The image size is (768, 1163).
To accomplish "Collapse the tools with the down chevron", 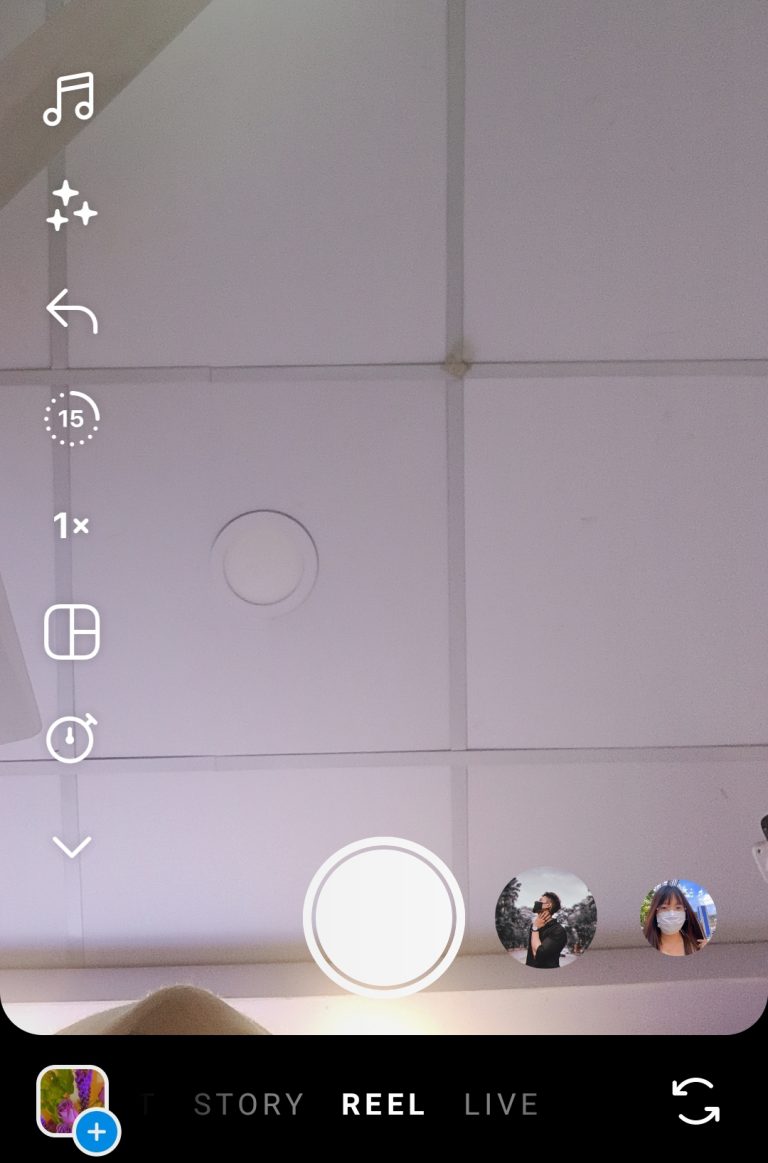I will (72, 847).
